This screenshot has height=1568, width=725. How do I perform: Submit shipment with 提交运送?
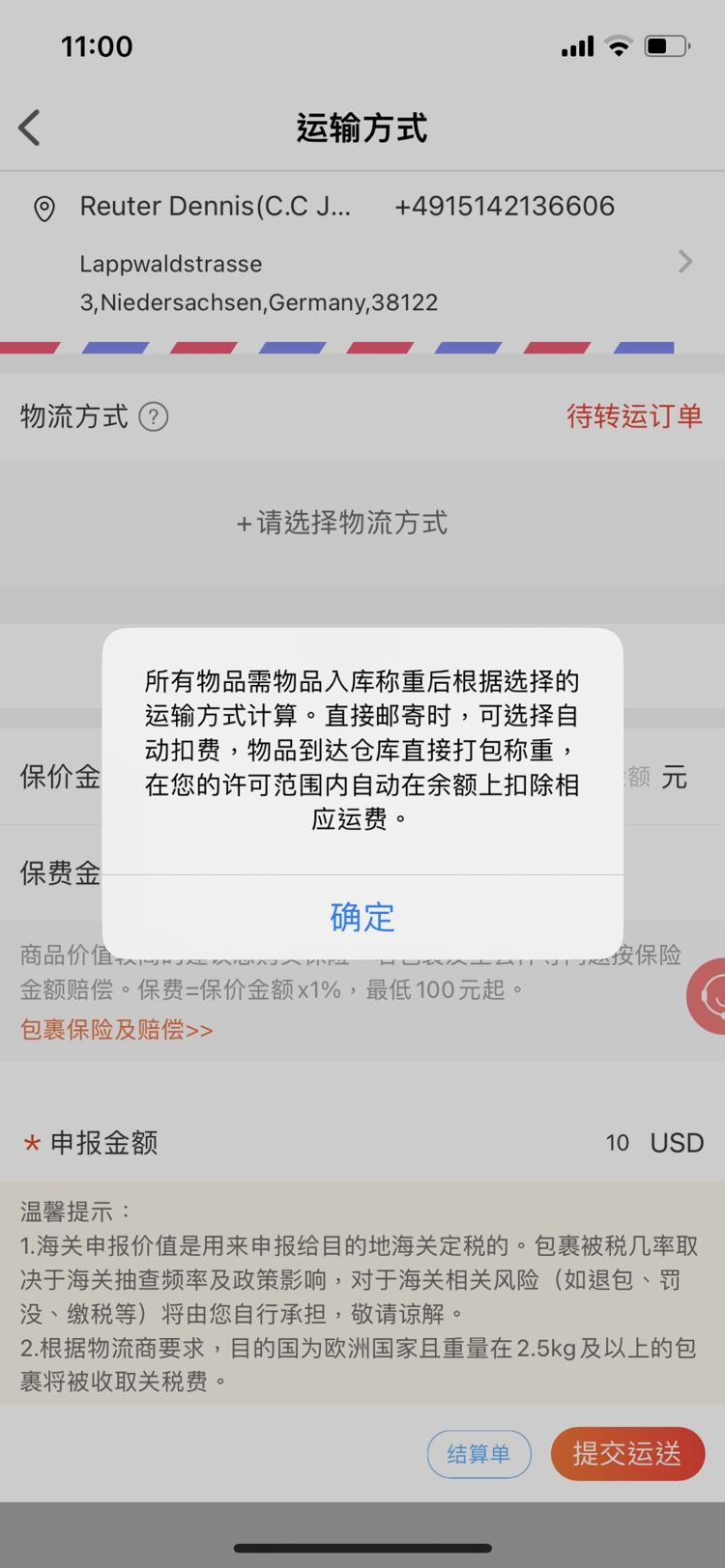pyautogui.click(x=627, y=1453)
